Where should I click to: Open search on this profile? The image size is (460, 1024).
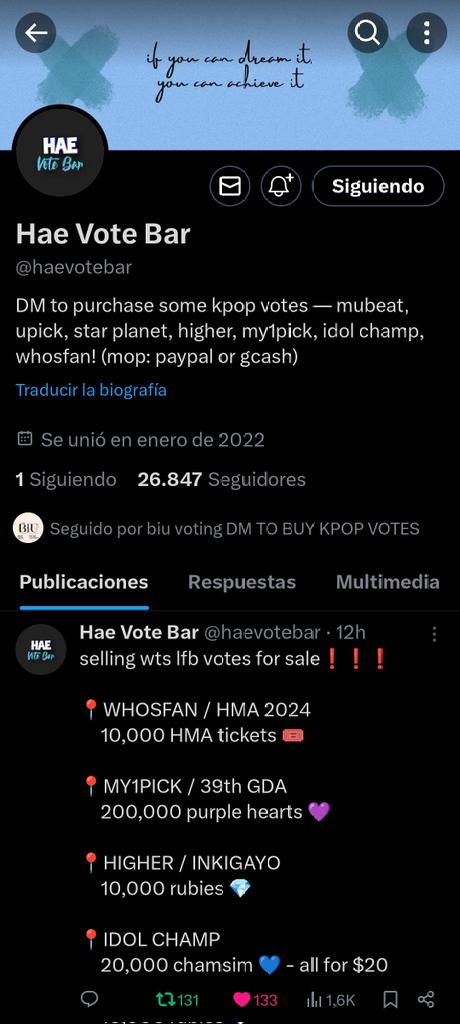click(x=368, y=33)
